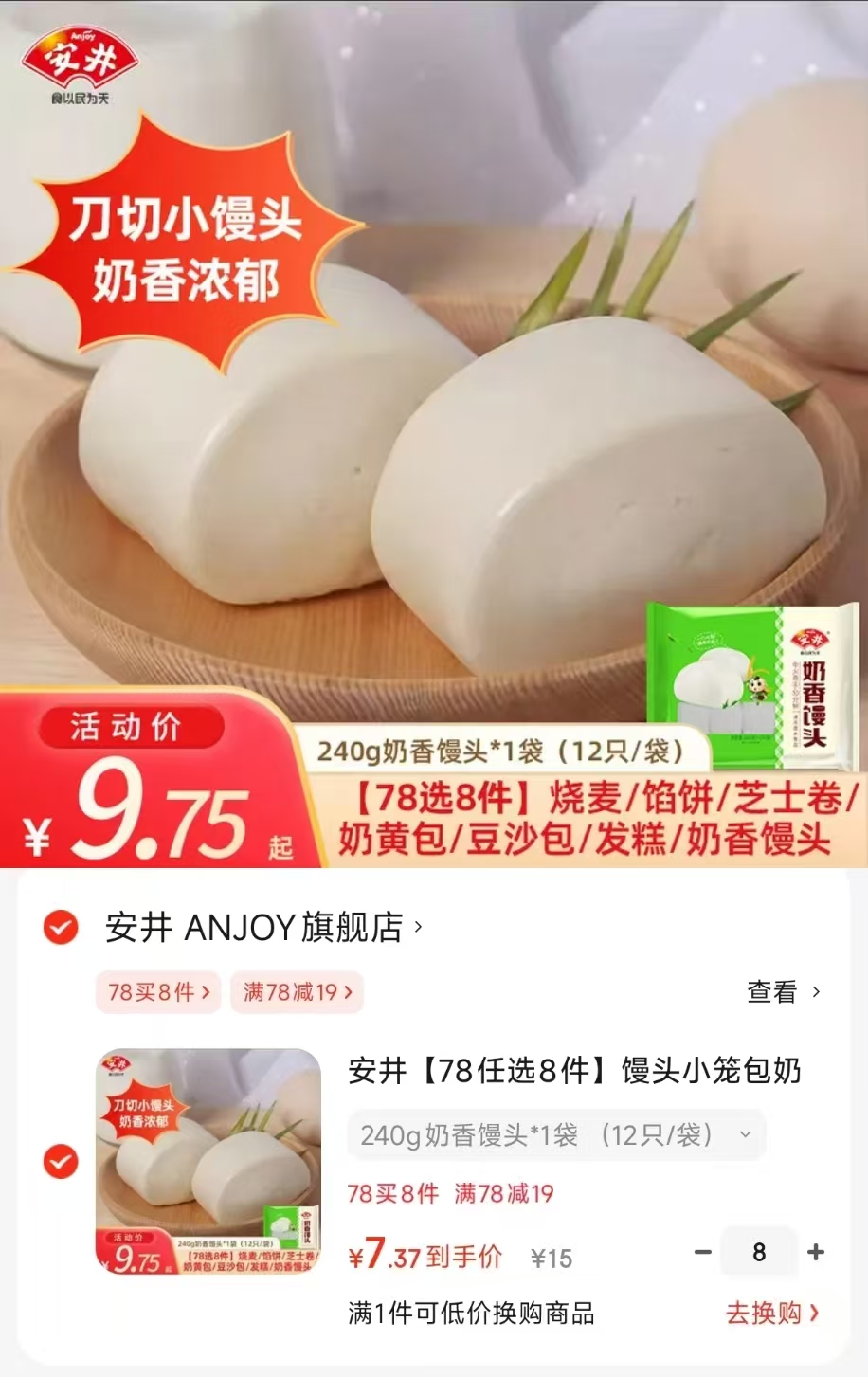Screen dimensions: 868x1377
Task: Select the 78买8件 promotion tag
Action: pyautogui.click(x=157, y=992)
